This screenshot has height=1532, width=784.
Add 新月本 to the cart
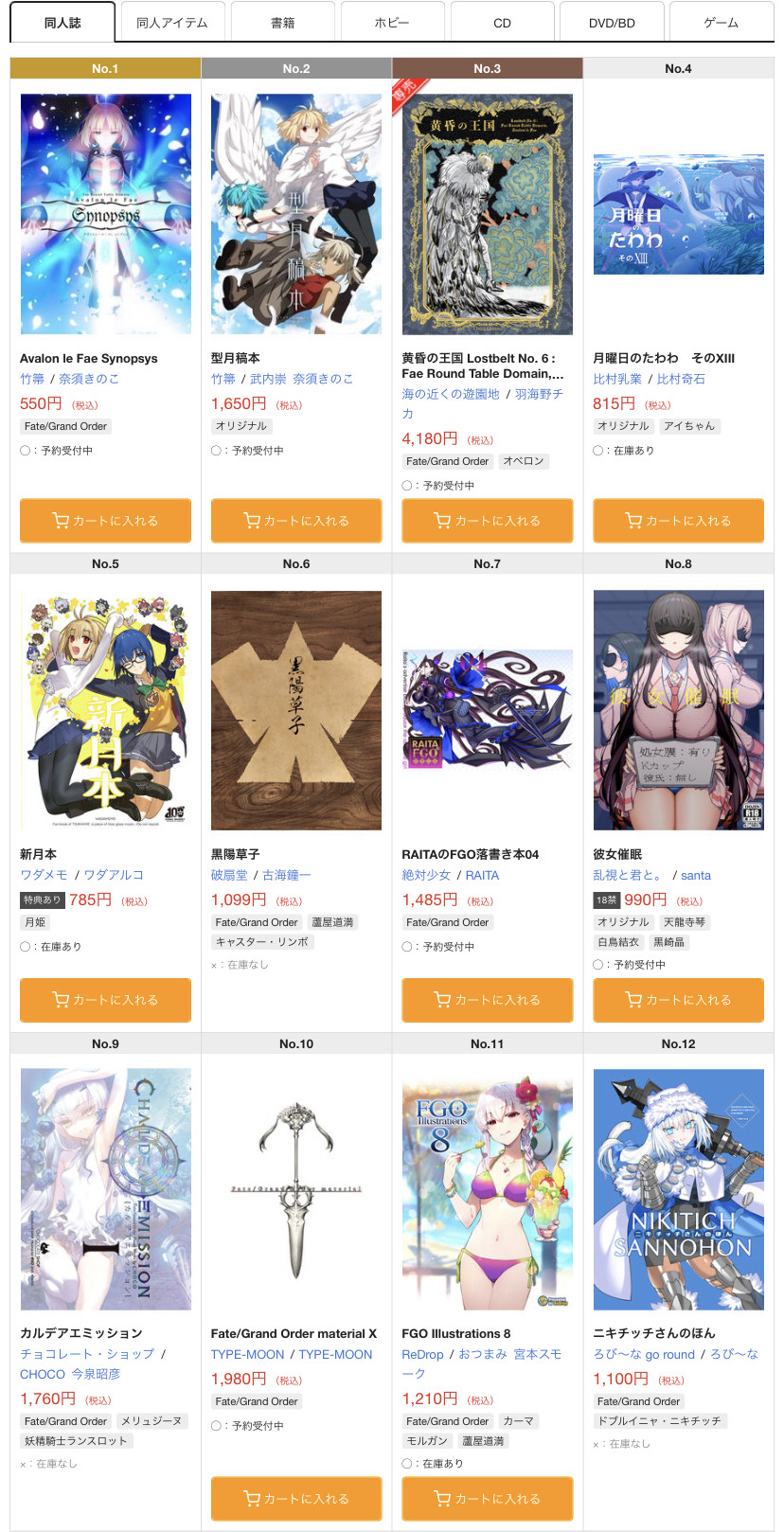tap(105, 1000)
